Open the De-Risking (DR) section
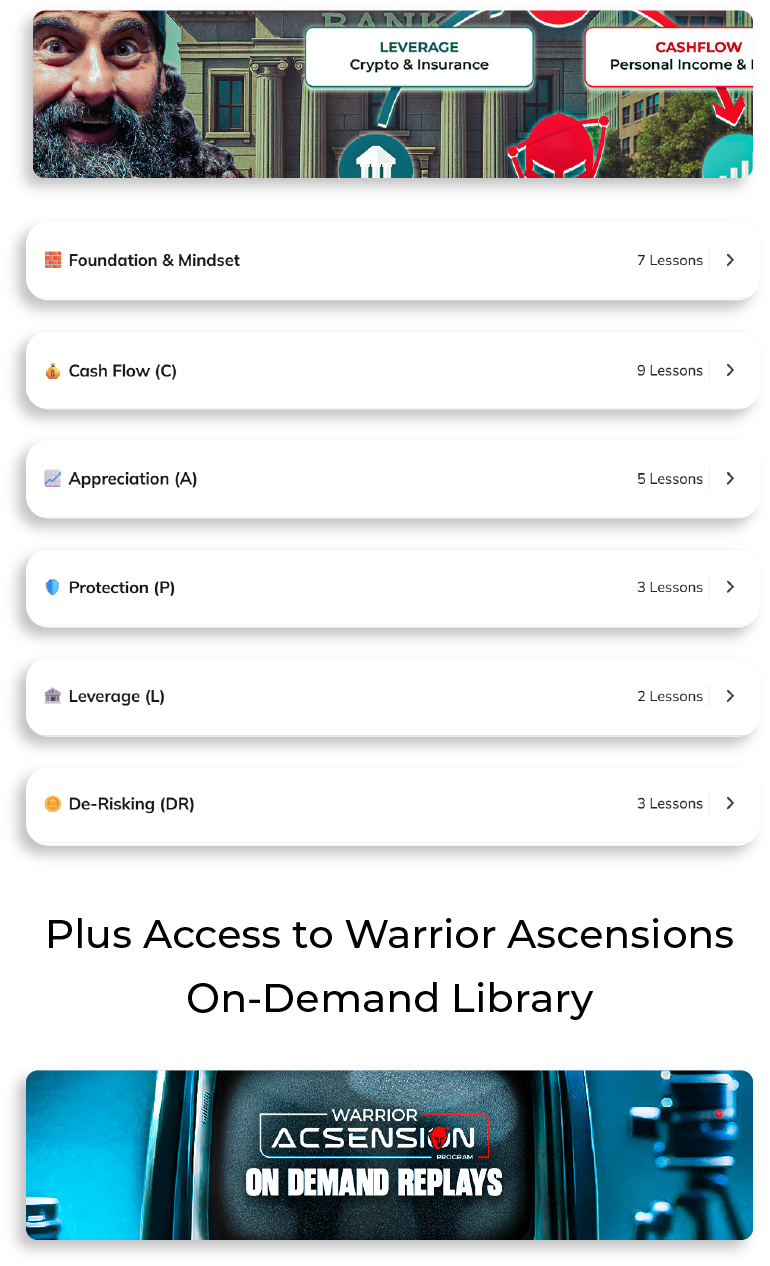 tap(392, 805)
